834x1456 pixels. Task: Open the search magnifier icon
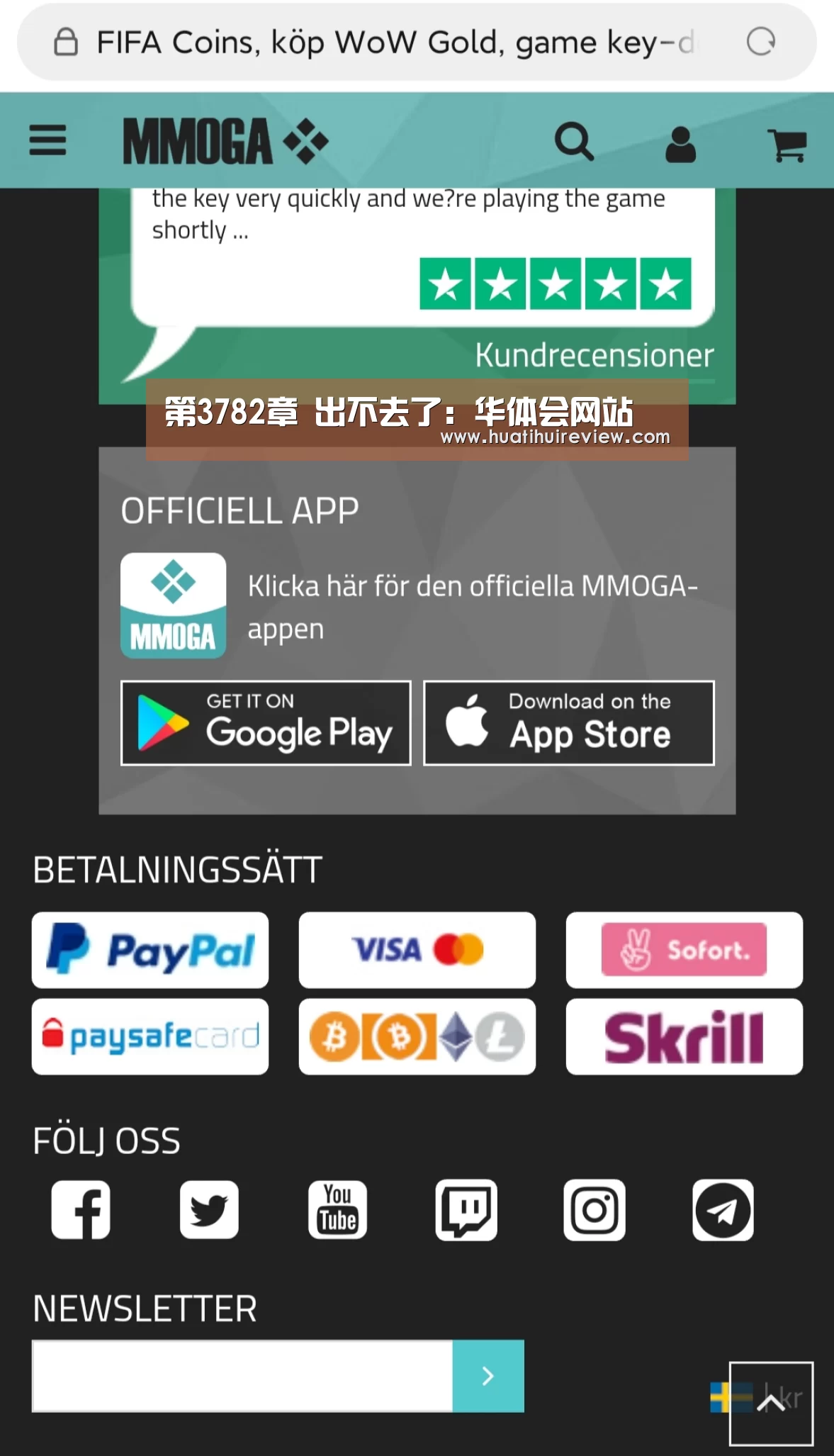[573, 142]
